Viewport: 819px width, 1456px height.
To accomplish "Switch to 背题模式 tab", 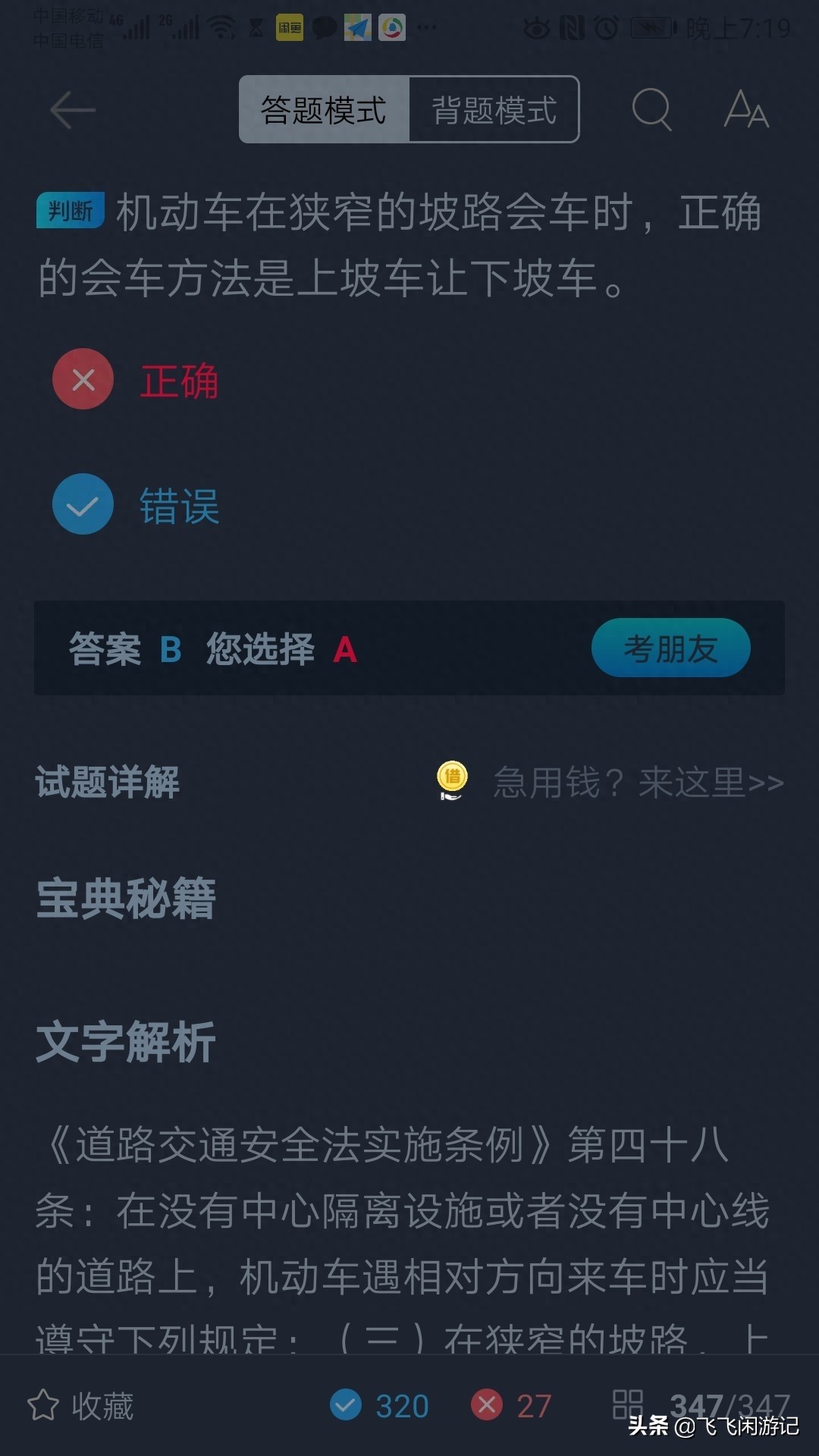I will (494, 110).
